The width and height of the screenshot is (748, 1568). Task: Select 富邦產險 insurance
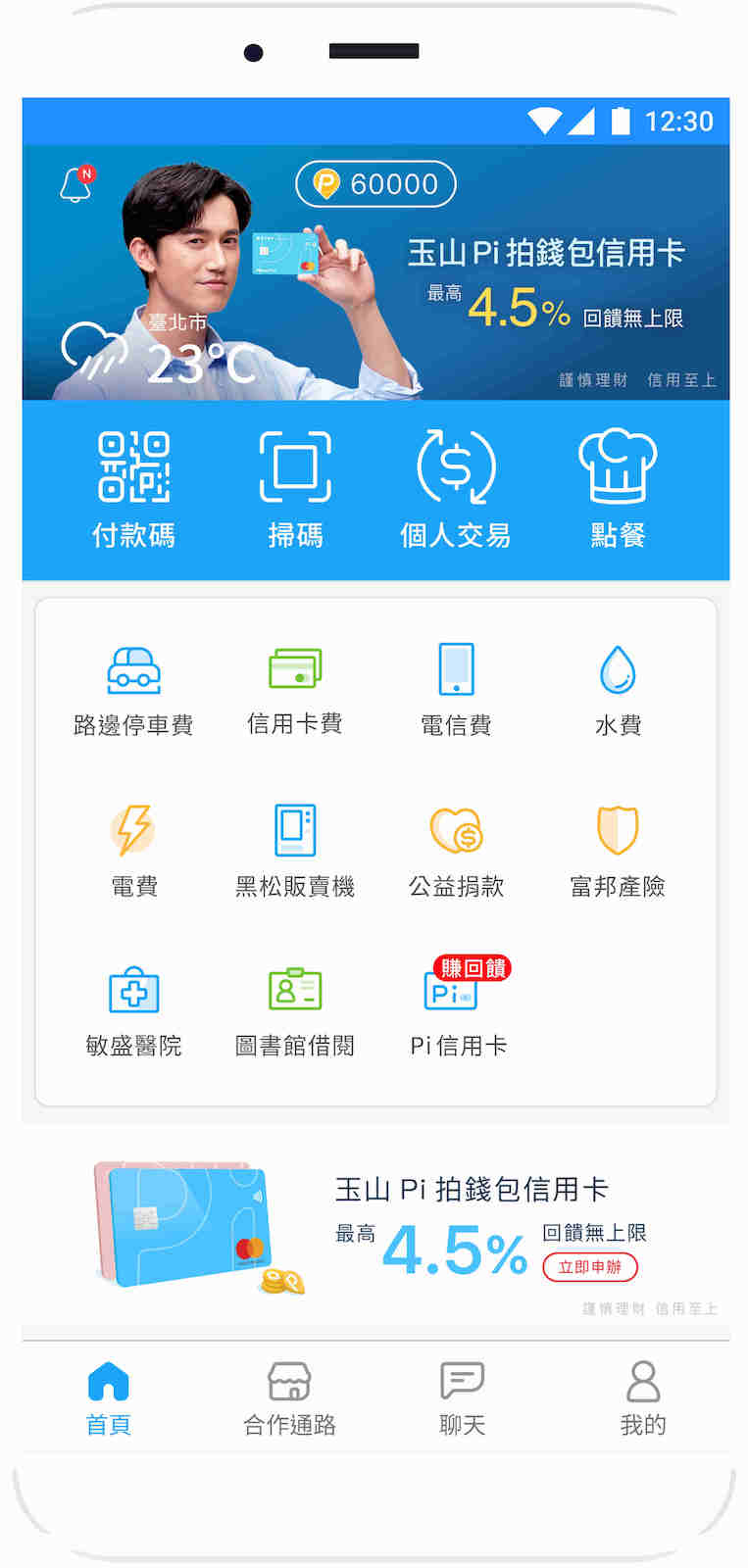click(x=618, y=852)
